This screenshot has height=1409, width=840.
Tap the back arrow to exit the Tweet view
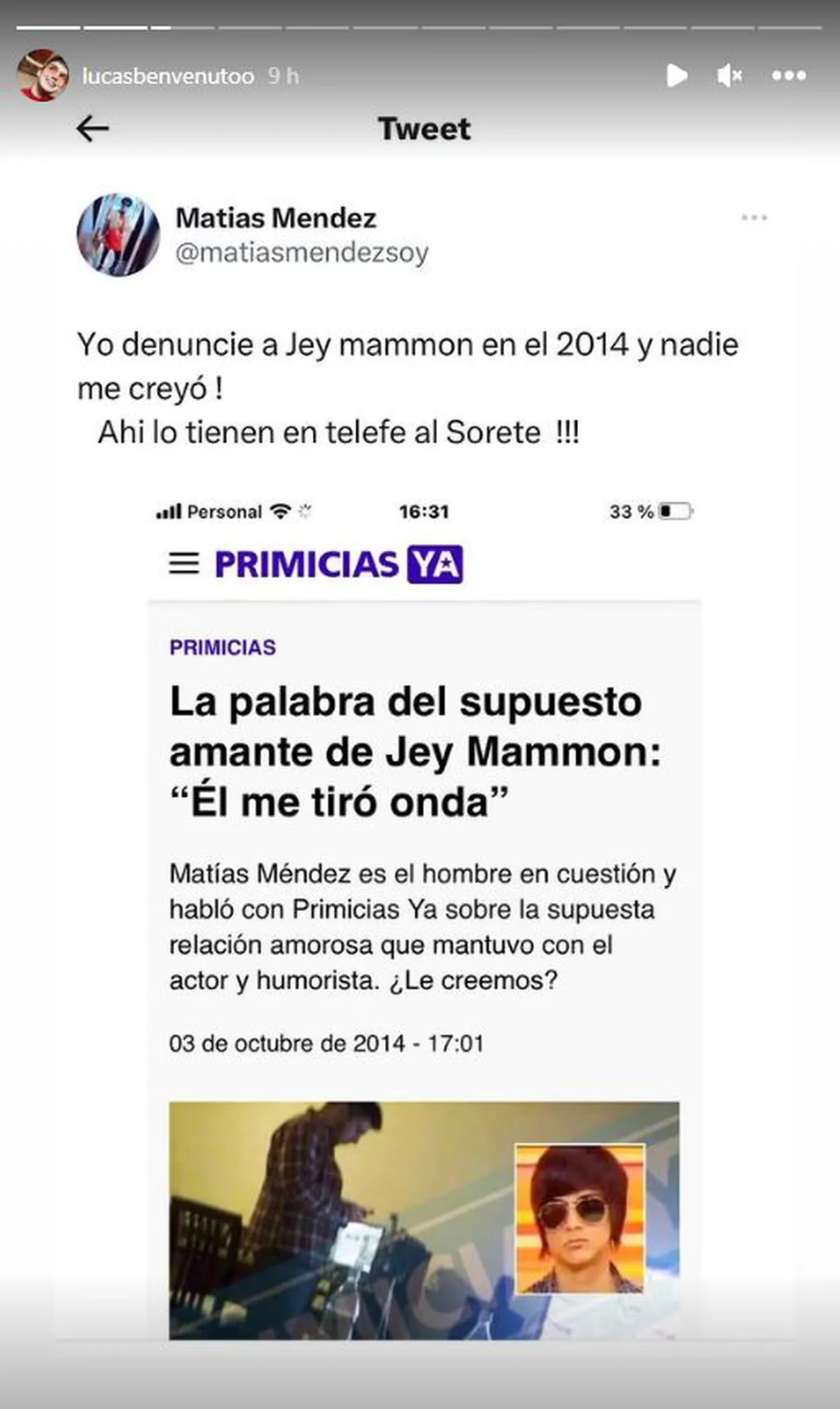tap(92, 129)
